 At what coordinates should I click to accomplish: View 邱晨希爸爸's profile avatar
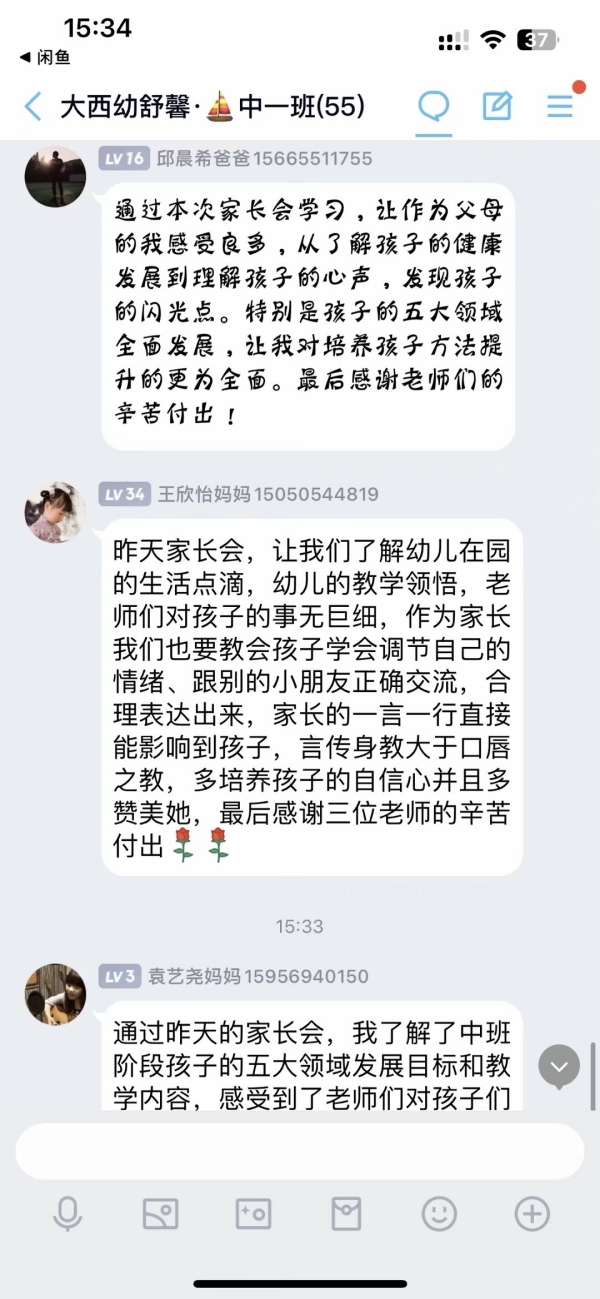click(55, 177)
